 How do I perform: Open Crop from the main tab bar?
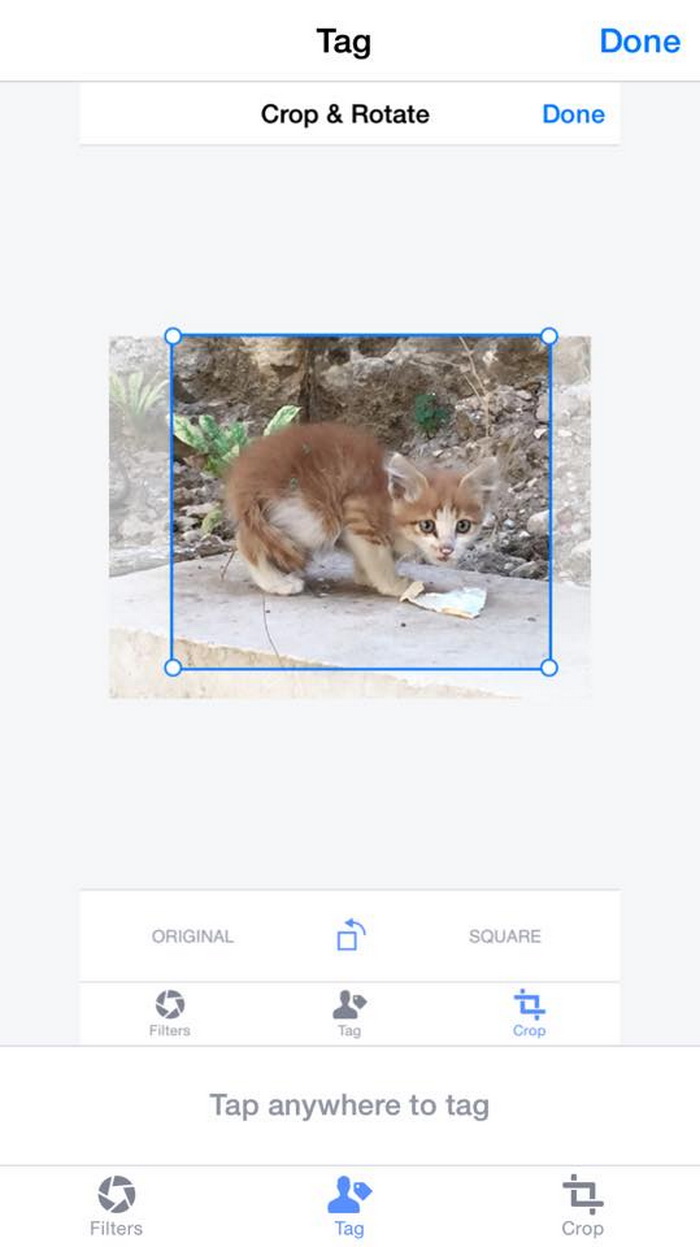tap(582, 1206)
